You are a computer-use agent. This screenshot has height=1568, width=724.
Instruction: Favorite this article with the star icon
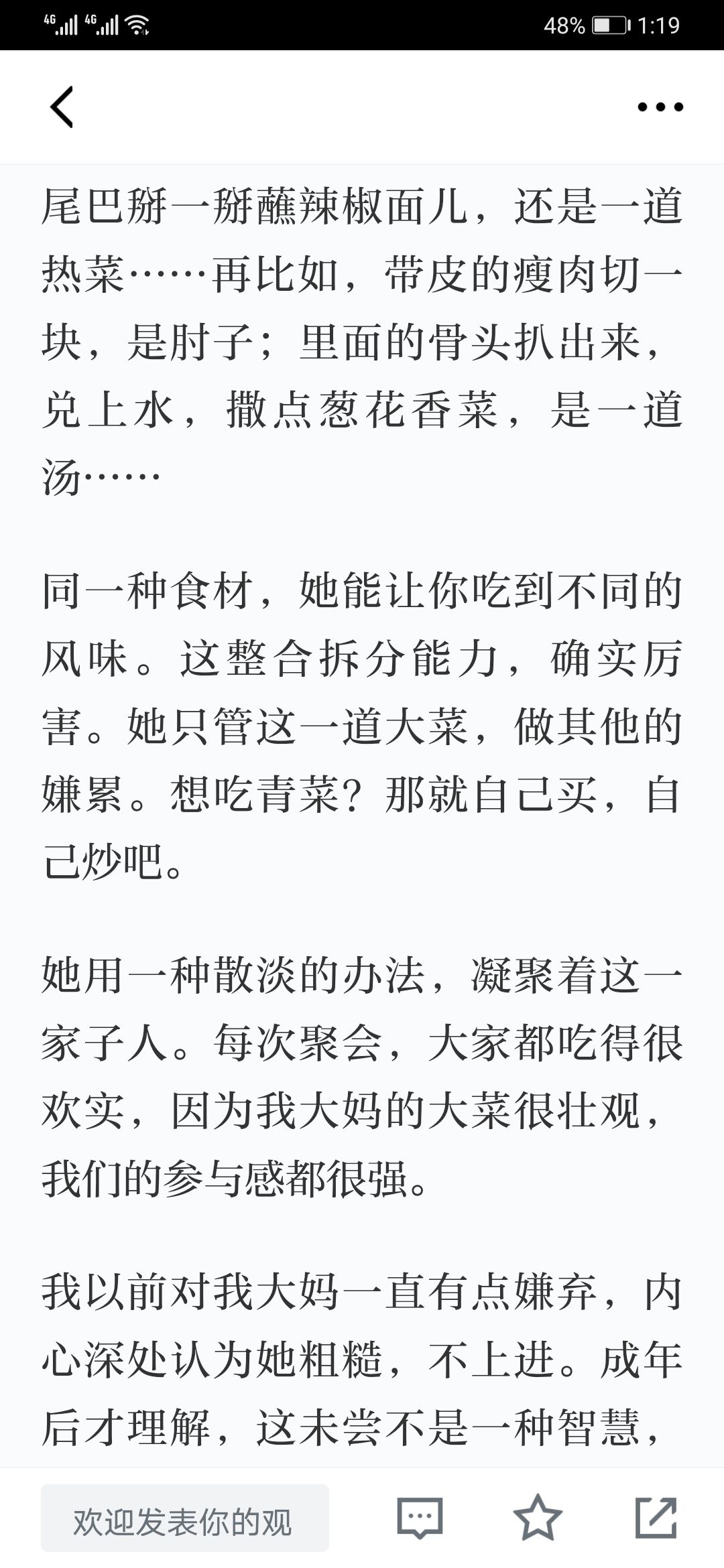coord(538,1517)
